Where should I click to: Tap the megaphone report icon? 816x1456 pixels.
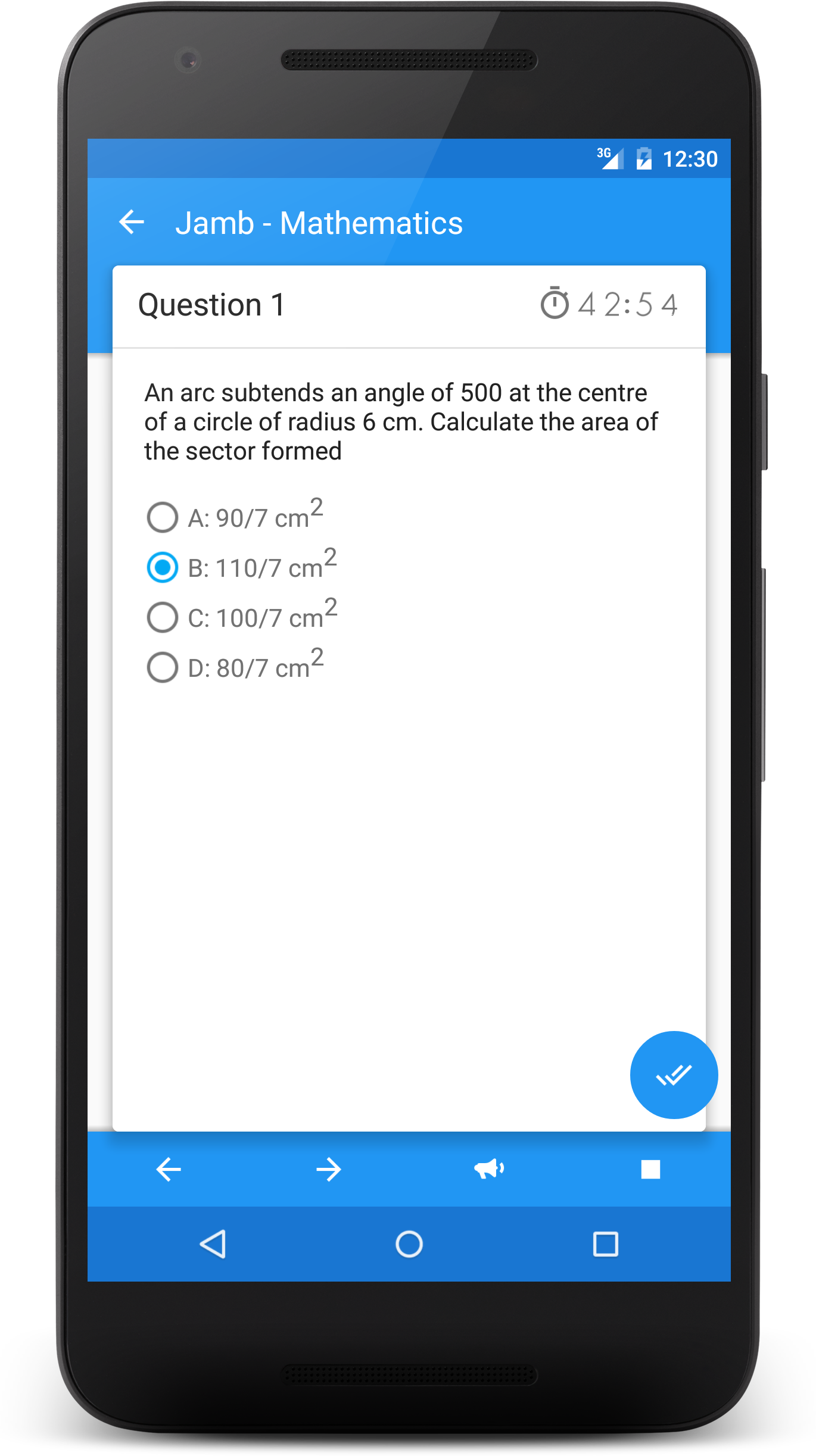(489, 1169)
